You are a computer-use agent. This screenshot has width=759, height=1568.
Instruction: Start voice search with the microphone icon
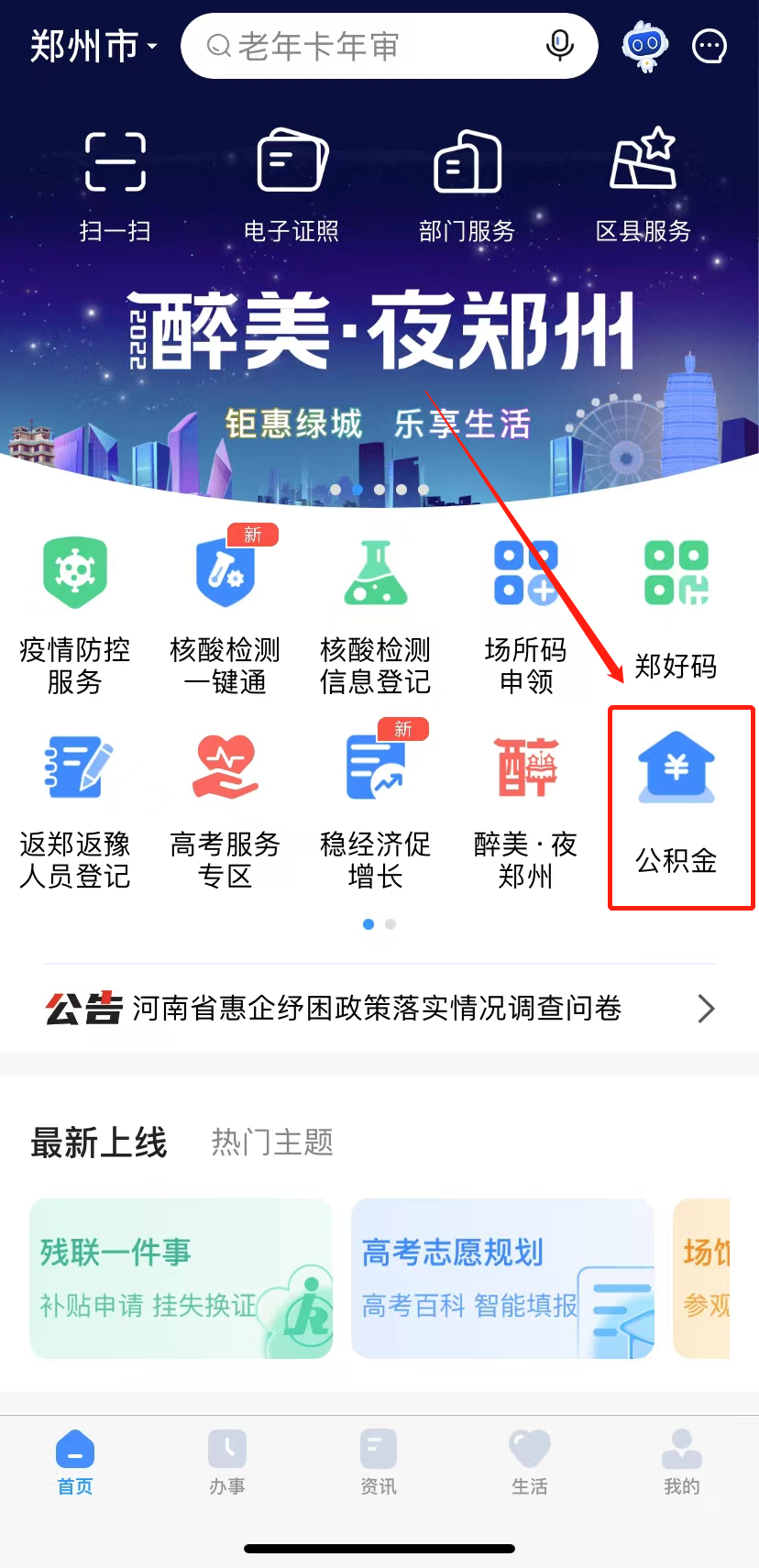[559, 45]
